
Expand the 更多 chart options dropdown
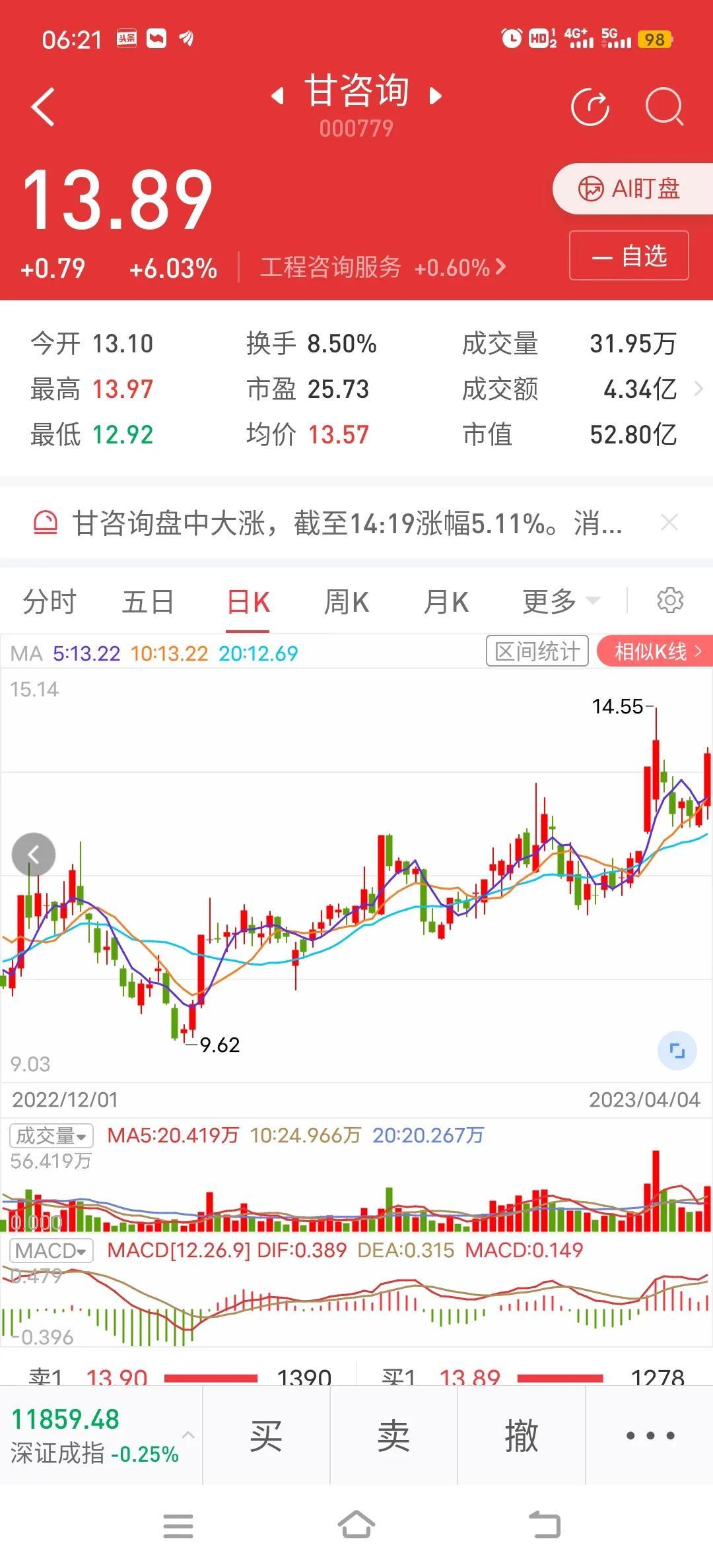[561, 602]
